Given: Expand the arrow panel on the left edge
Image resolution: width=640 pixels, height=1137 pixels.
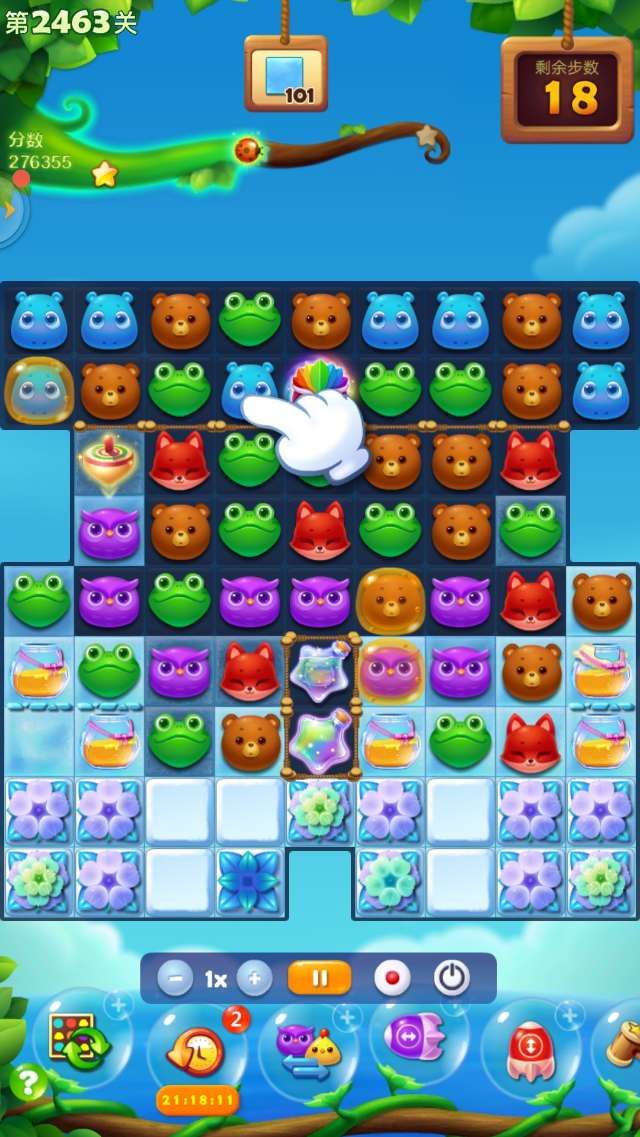Looking at the screenshot, I should pyautogui.click(x=10, y=209).
